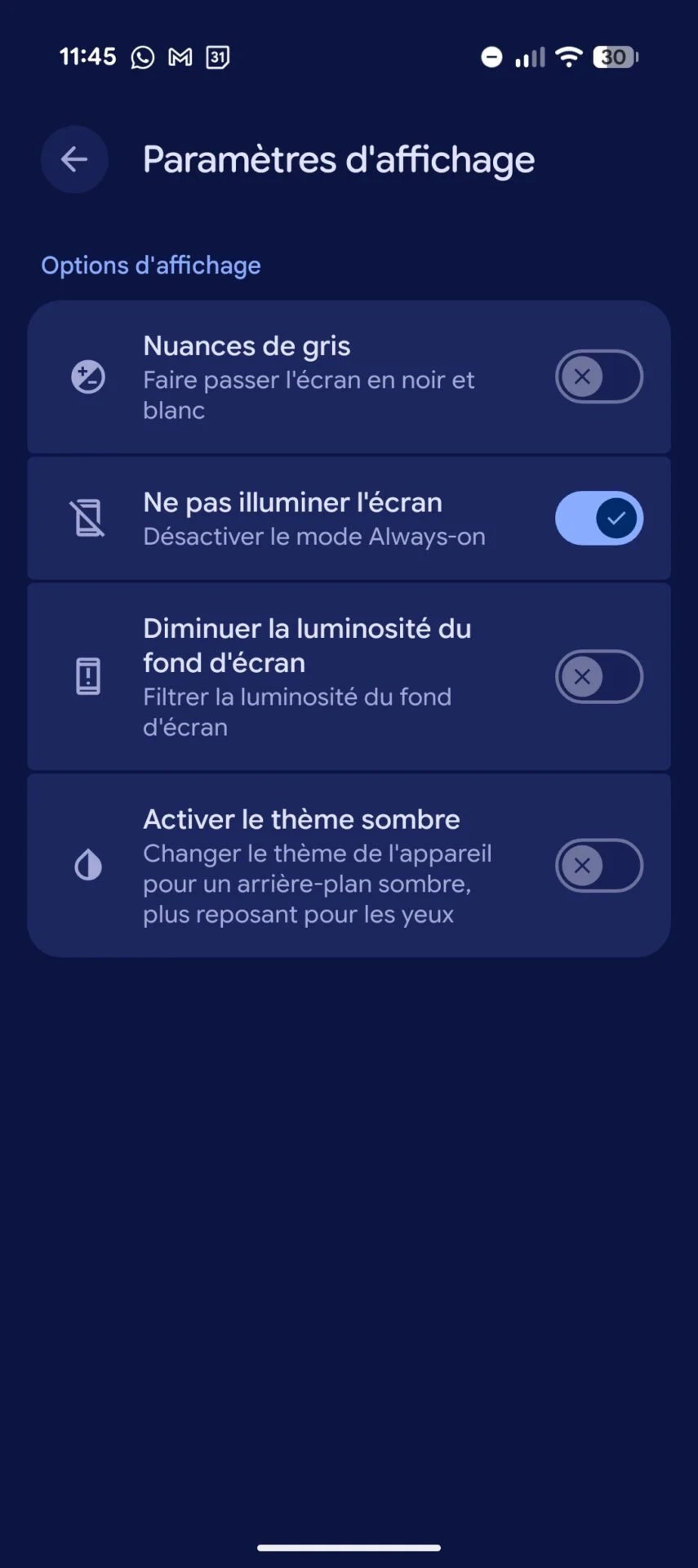This screenshot has width=698, height=1568.
Task: Click the Paramètres d'affichage title
Action: point(338,159)
